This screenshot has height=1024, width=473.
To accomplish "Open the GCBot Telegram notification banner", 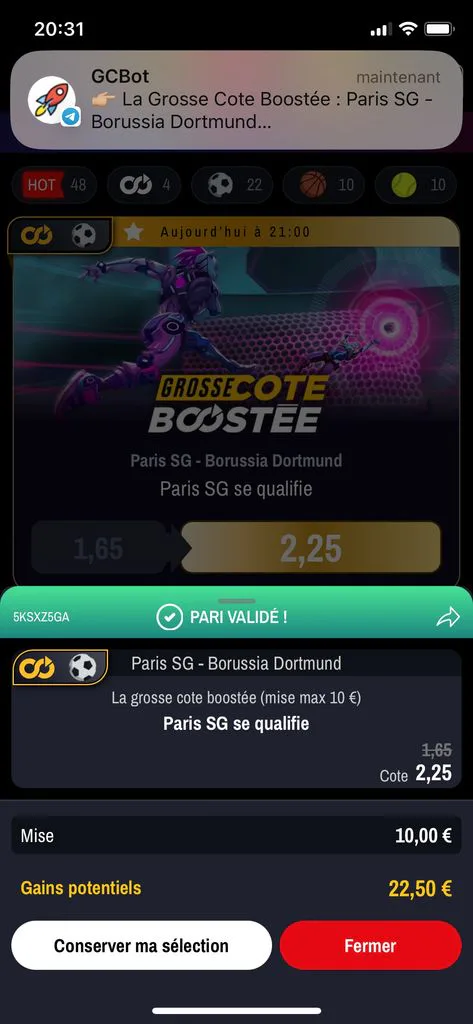I will coord(236,101).
